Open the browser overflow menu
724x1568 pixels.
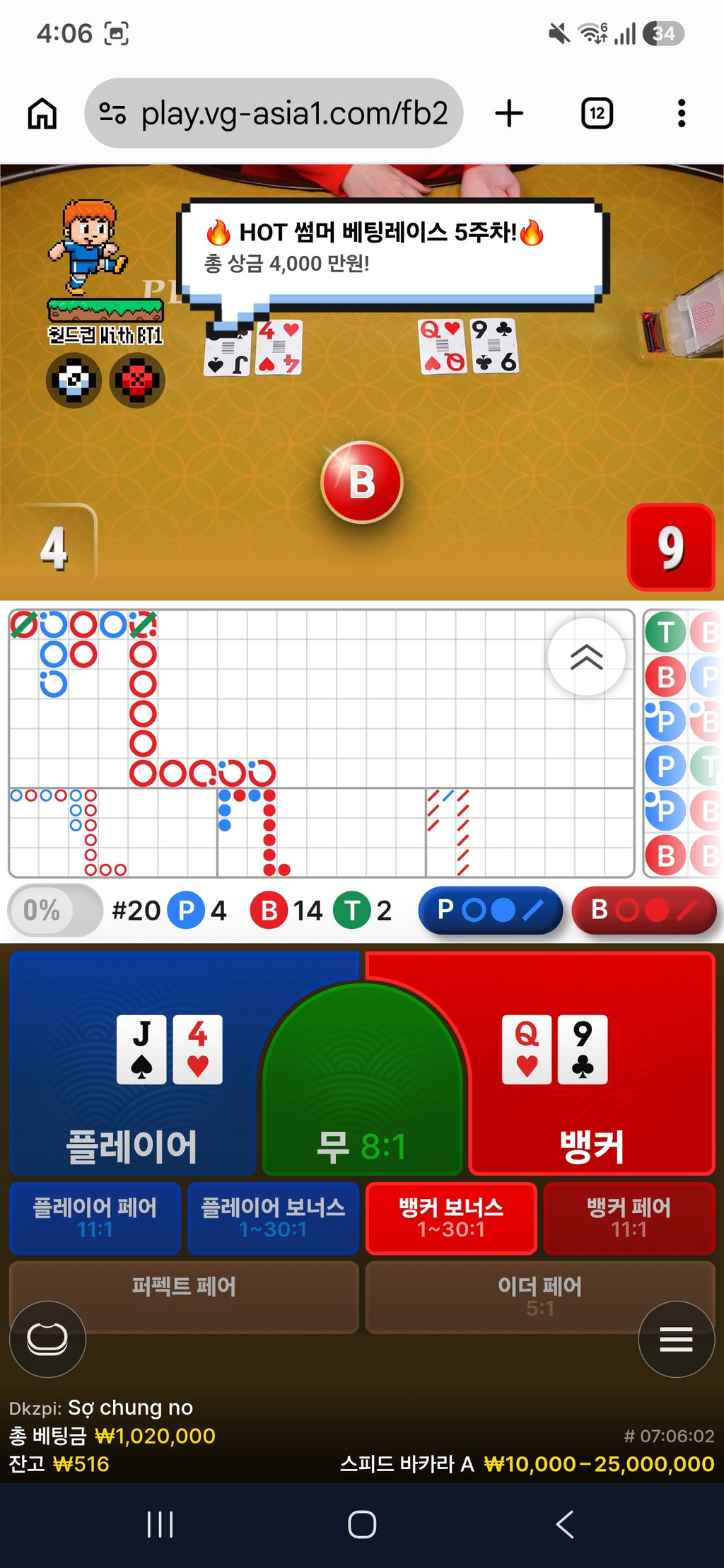tap(682, 113)
